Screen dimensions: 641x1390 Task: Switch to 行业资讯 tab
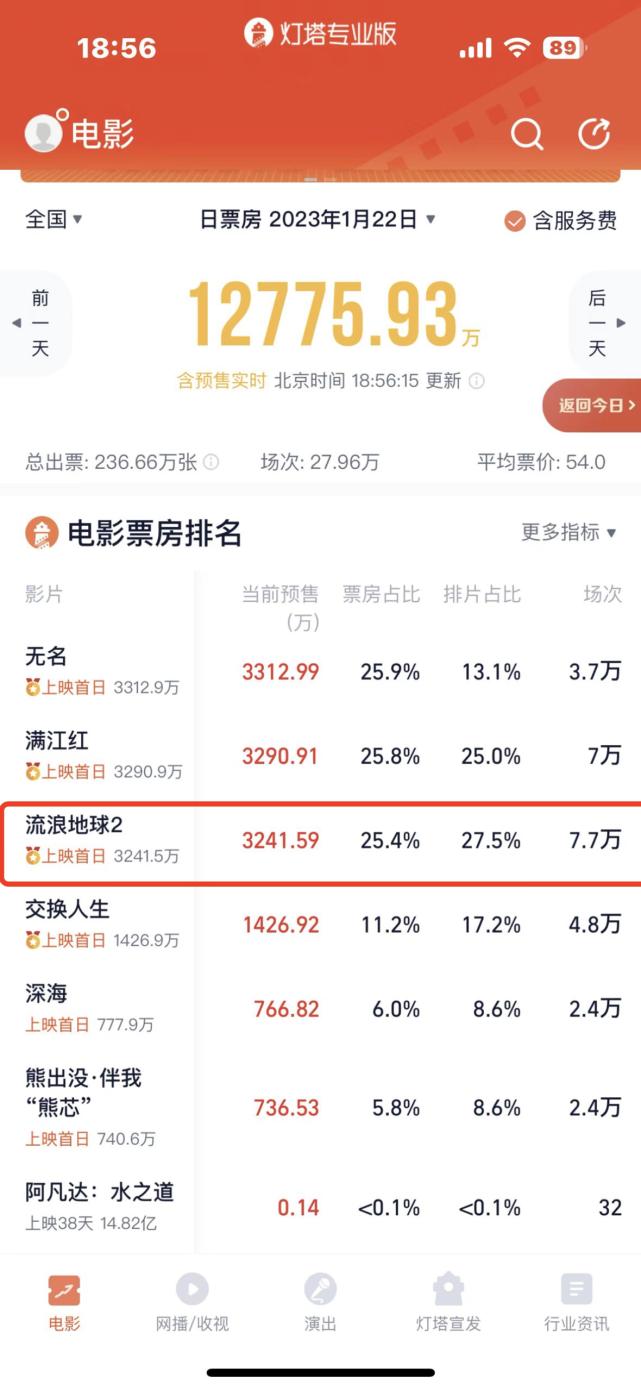[x=577, y=1303]
